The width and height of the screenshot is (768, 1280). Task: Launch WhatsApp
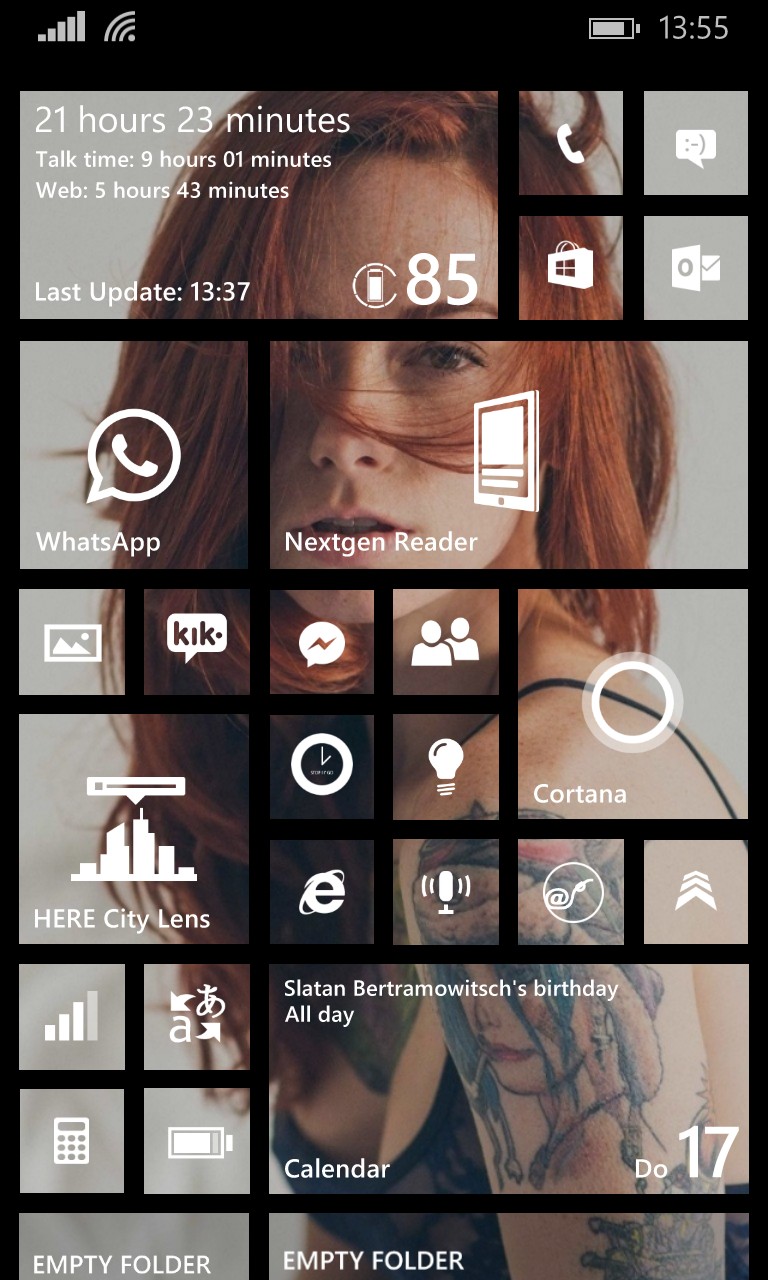(134, 455)
